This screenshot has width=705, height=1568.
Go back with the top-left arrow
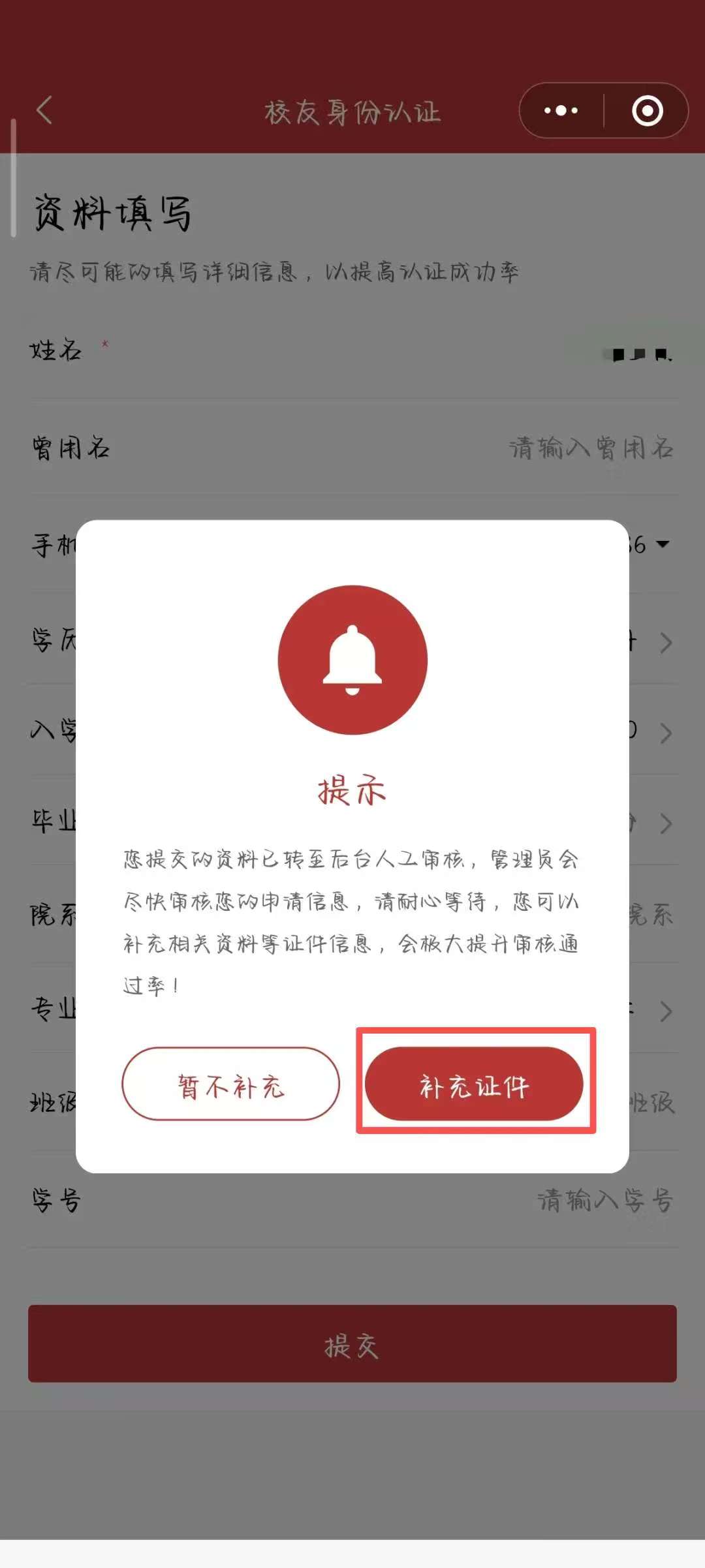pos(44,110)
